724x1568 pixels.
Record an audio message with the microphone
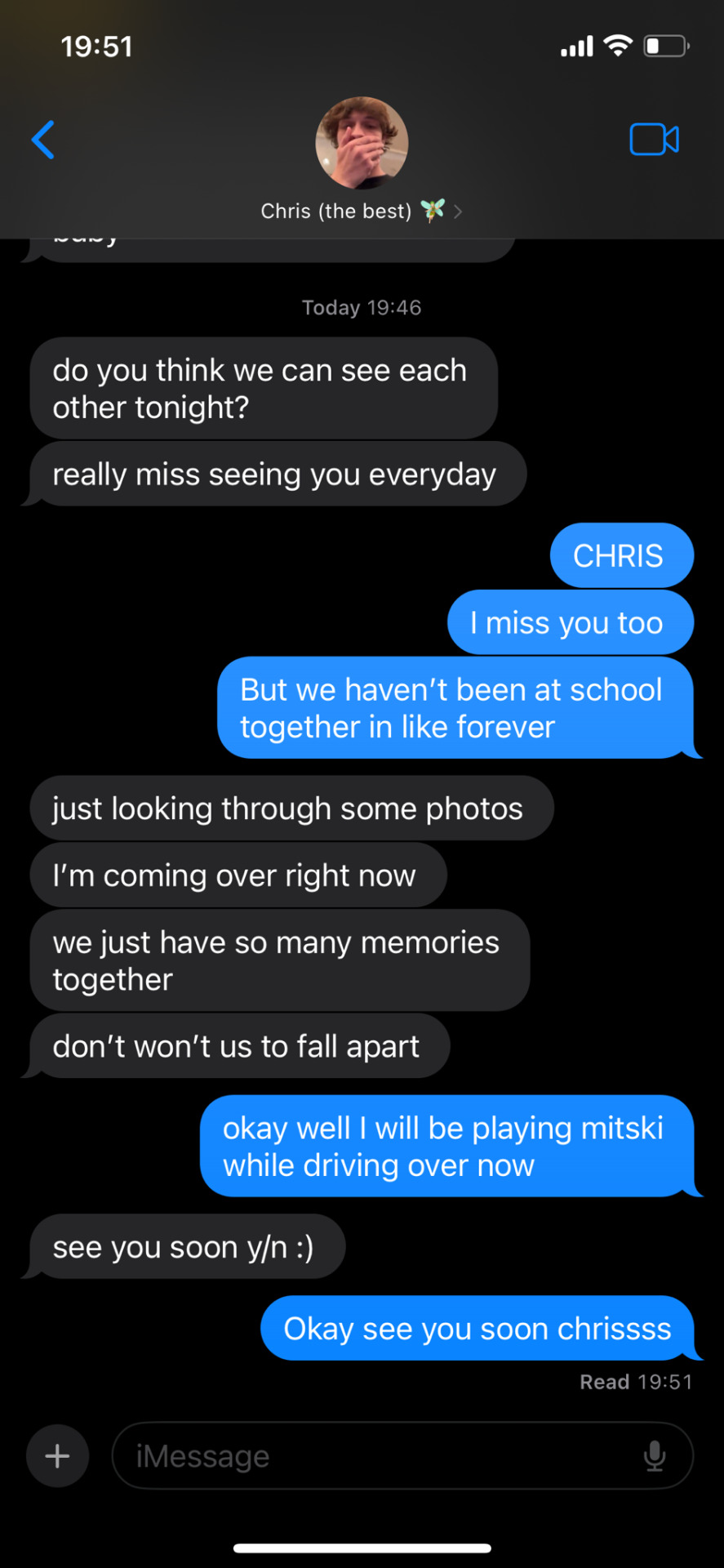(655, 1456)
